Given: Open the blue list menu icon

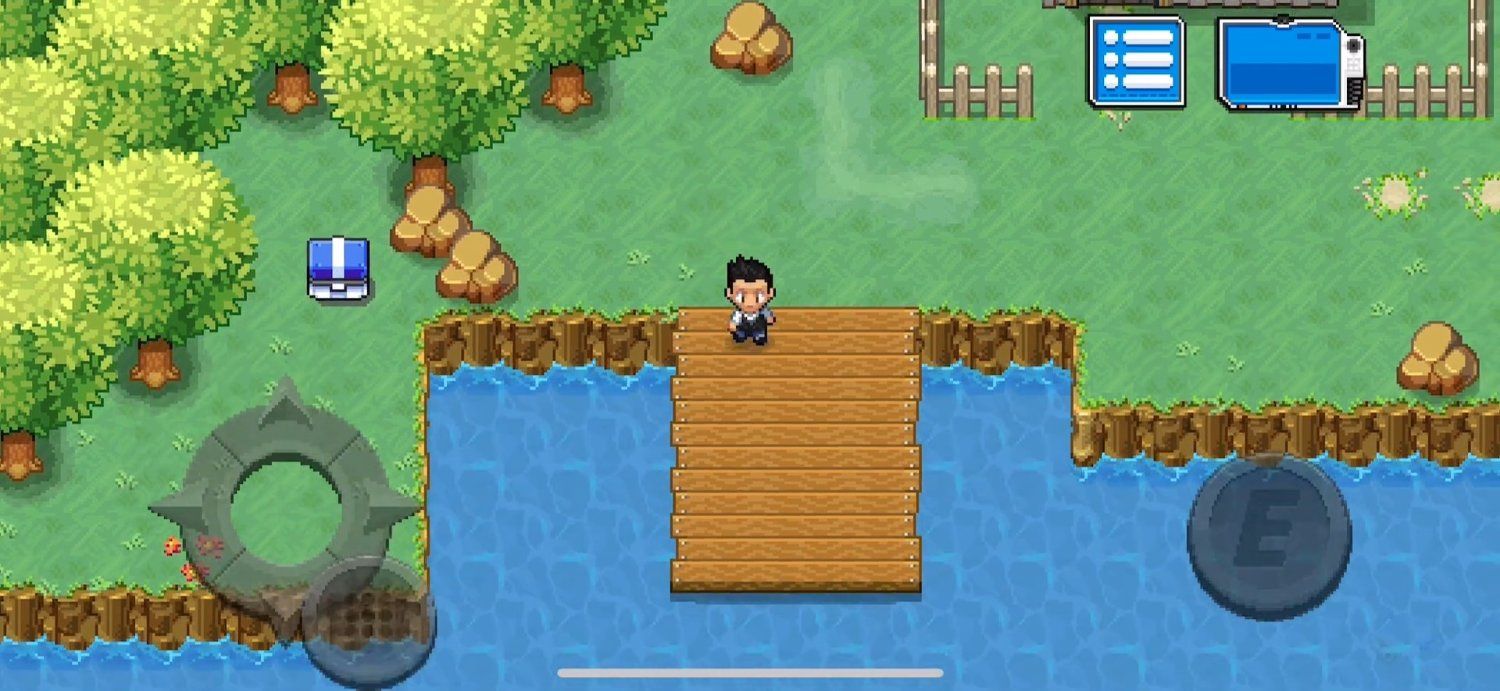Looking at the screenshot, I should [1136, 61].
